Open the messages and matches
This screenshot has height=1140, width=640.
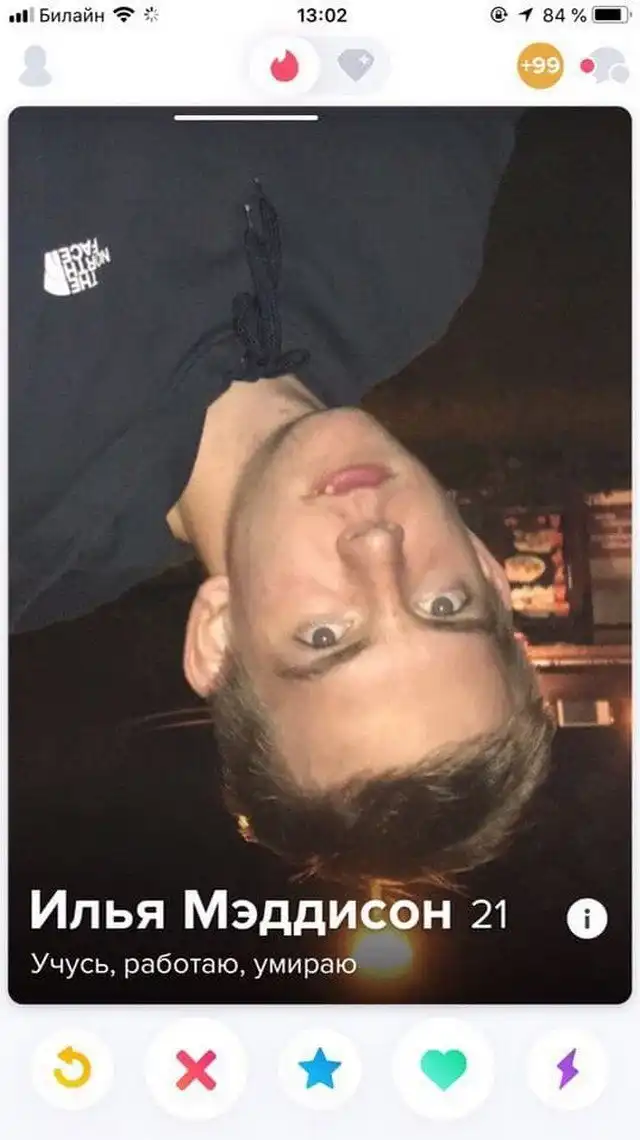click(x=603, y=66)
